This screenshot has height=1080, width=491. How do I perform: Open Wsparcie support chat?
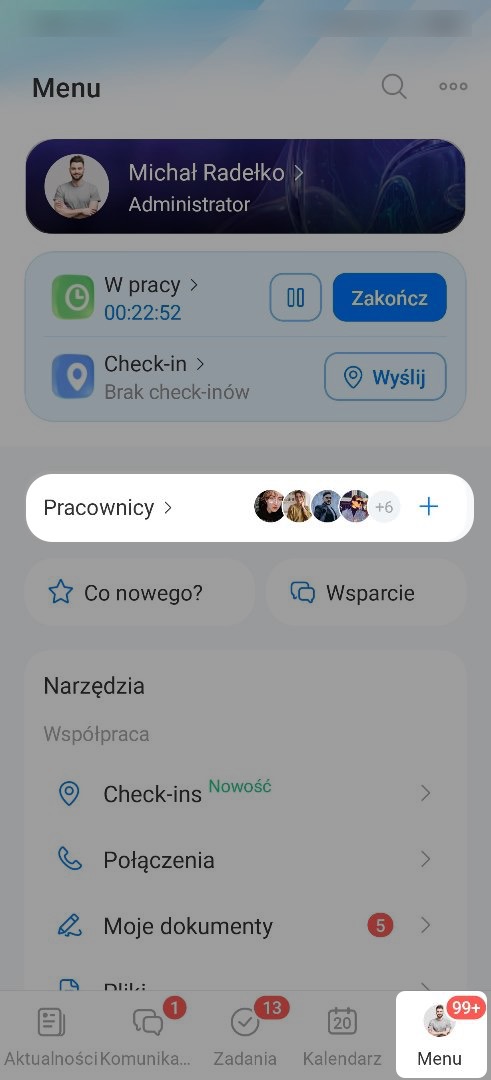click(366, 592)
